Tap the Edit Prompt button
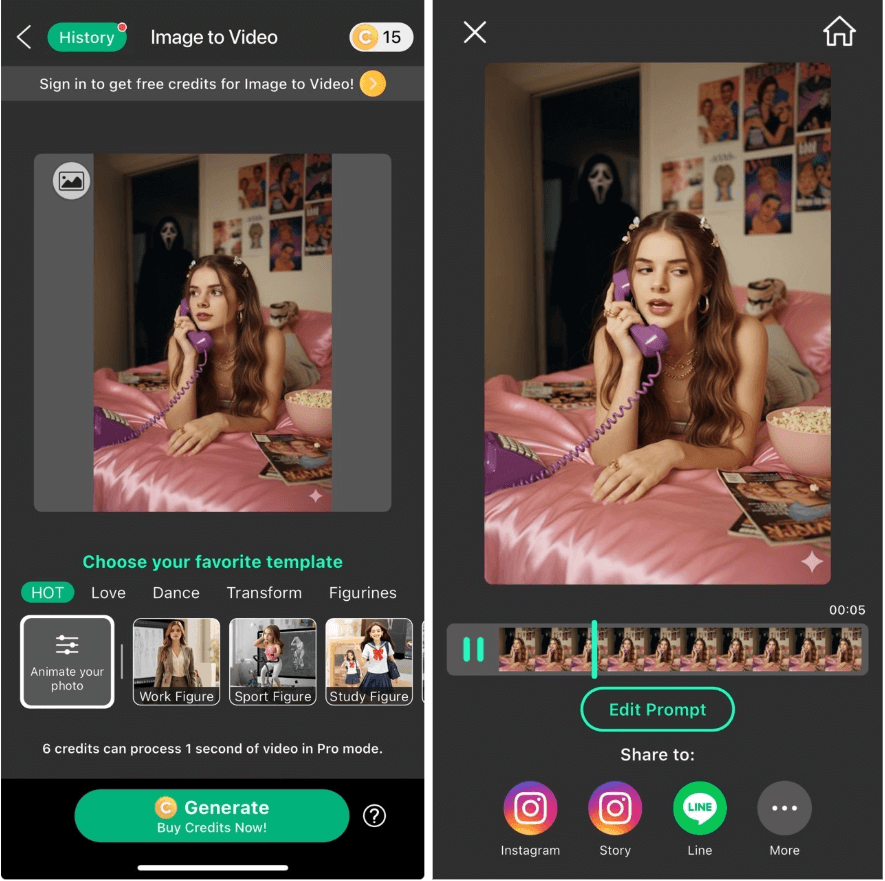This screenshot has height=881, width=885. 657,710
